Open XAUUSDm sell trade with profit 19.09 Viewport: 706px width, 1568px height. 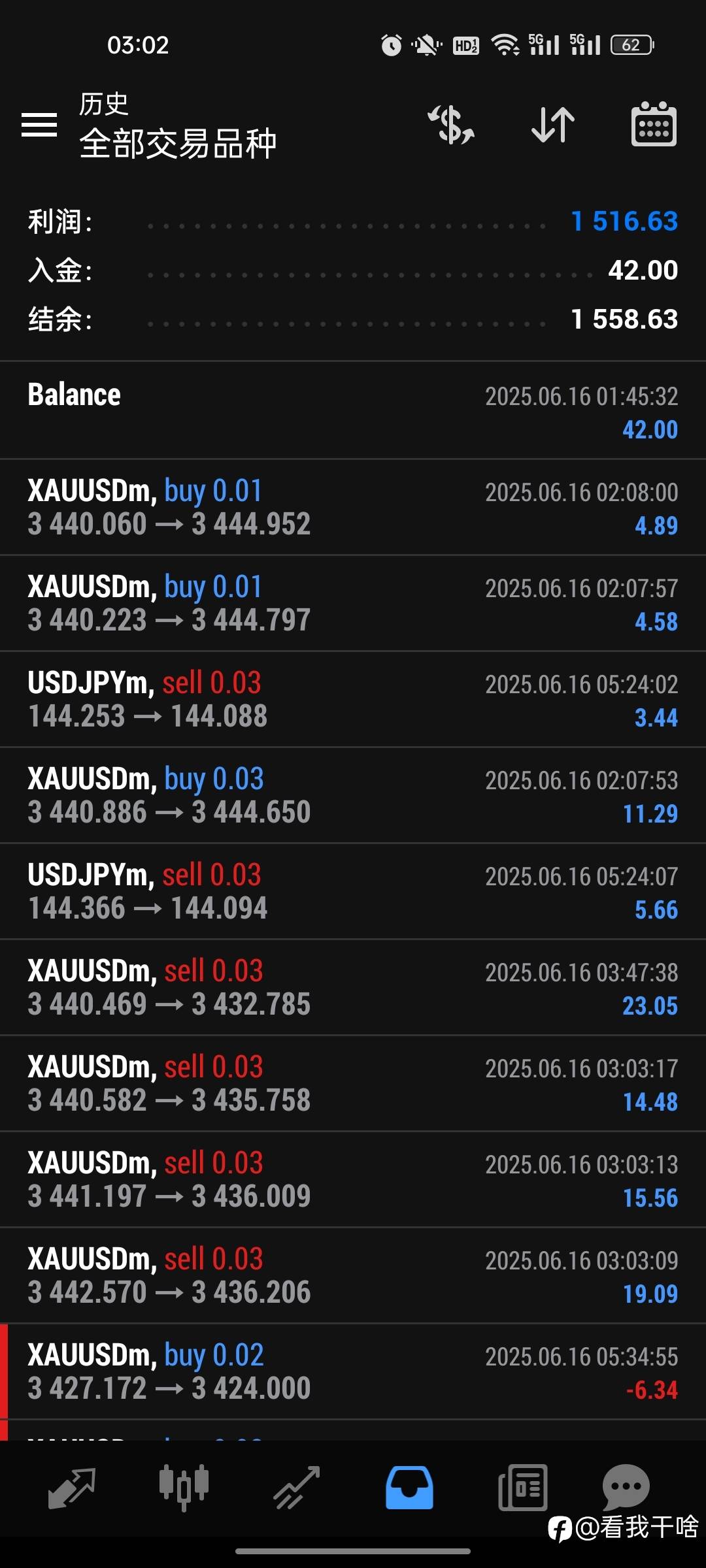click(353, 1276)
